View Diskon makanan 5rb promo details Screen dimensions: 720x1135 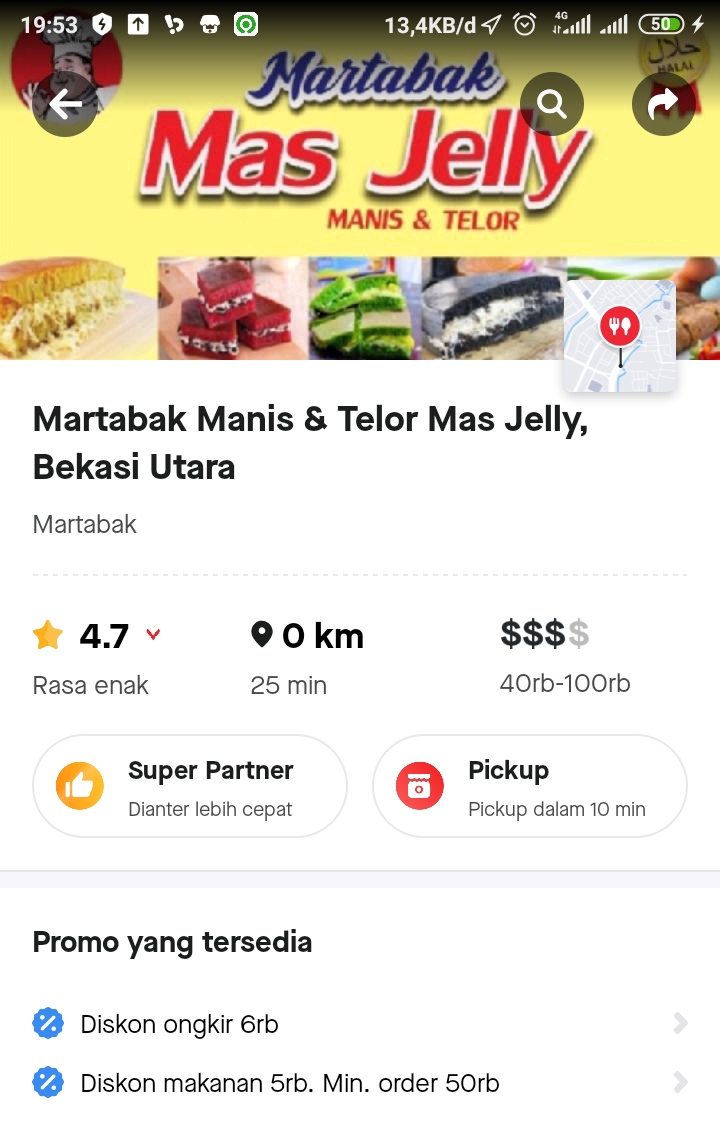(360, 1083)
